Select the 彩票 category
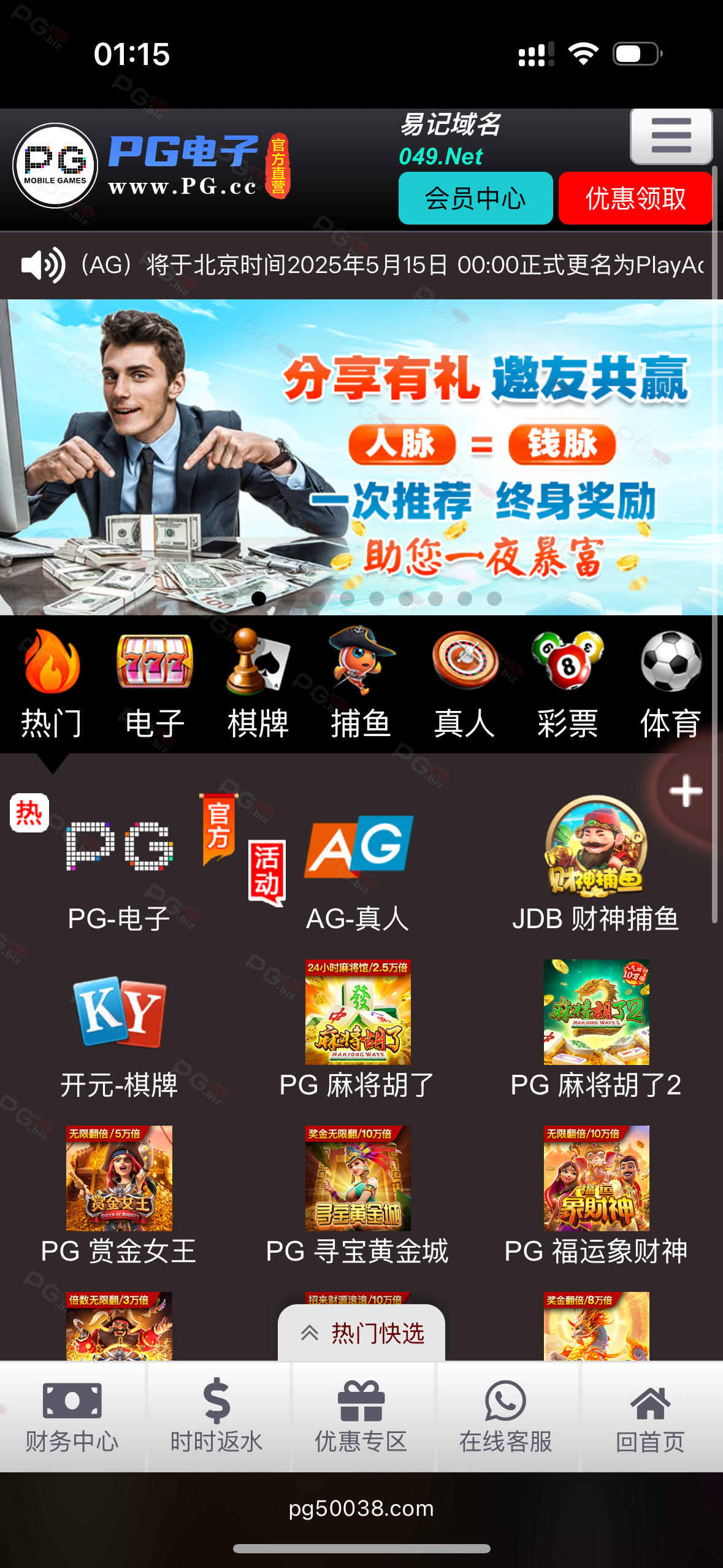723x1568 pixels. point(567,684)
